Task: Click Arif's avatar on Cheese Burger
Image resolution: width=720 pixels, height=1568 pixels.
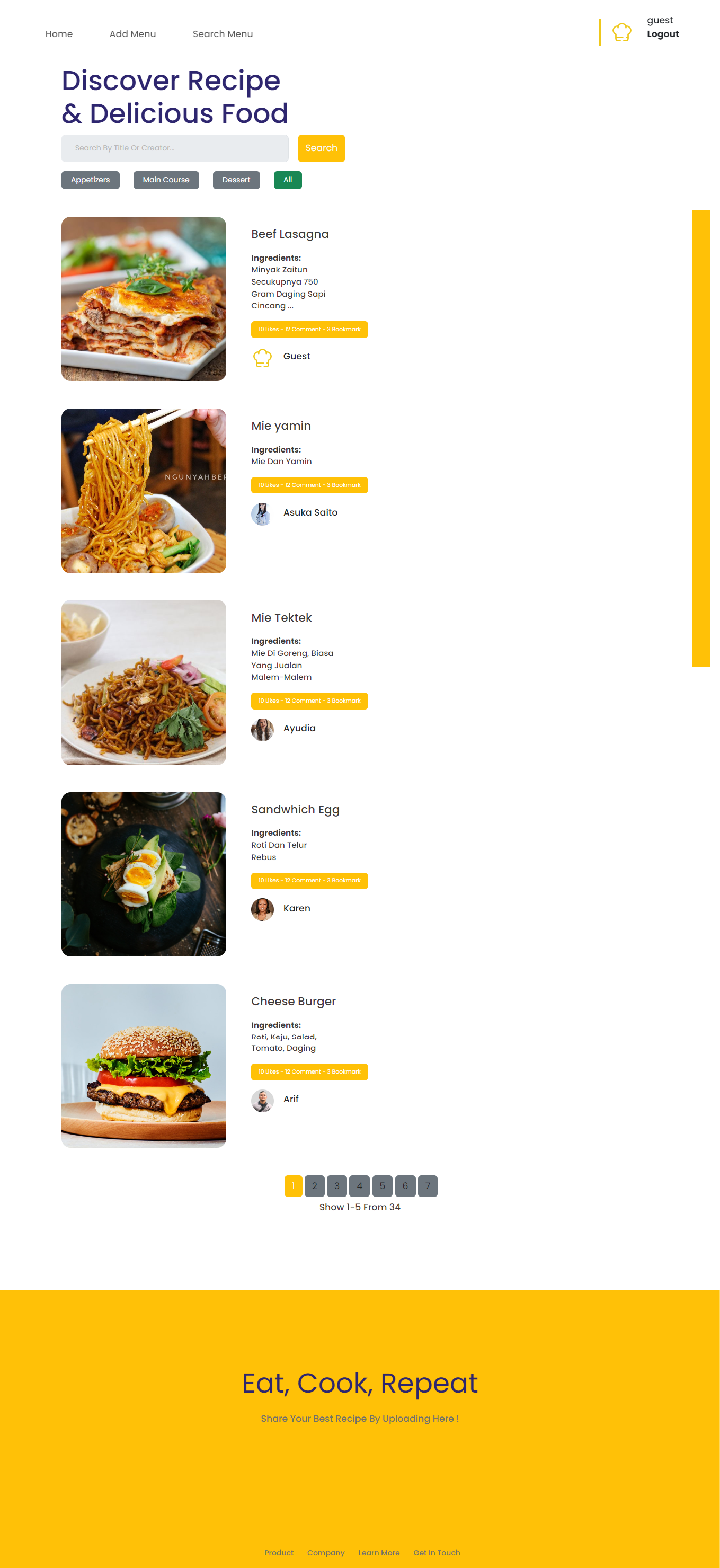Action: [262, 1100]
